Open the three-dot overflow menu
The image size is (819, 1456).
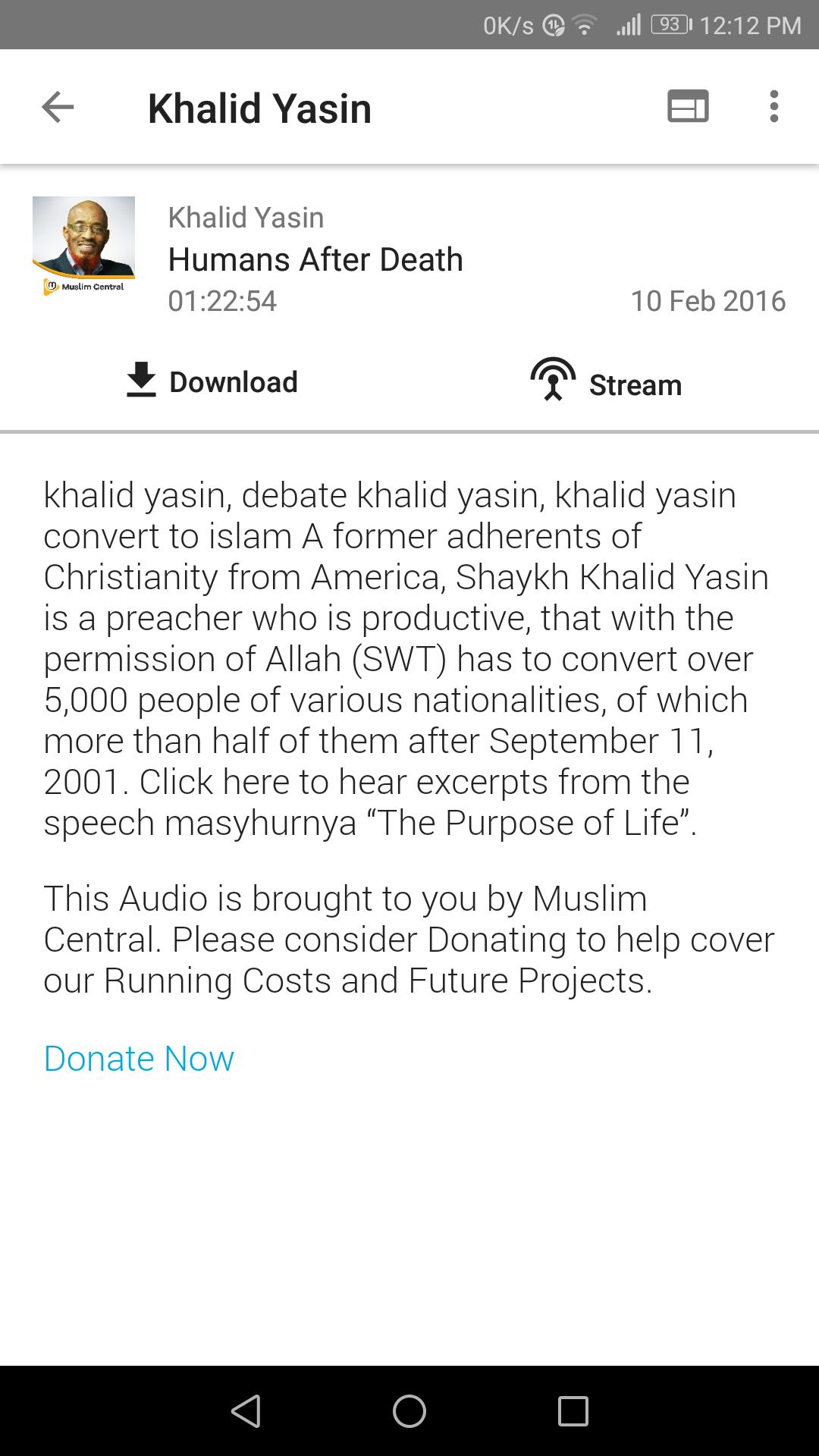773,106
